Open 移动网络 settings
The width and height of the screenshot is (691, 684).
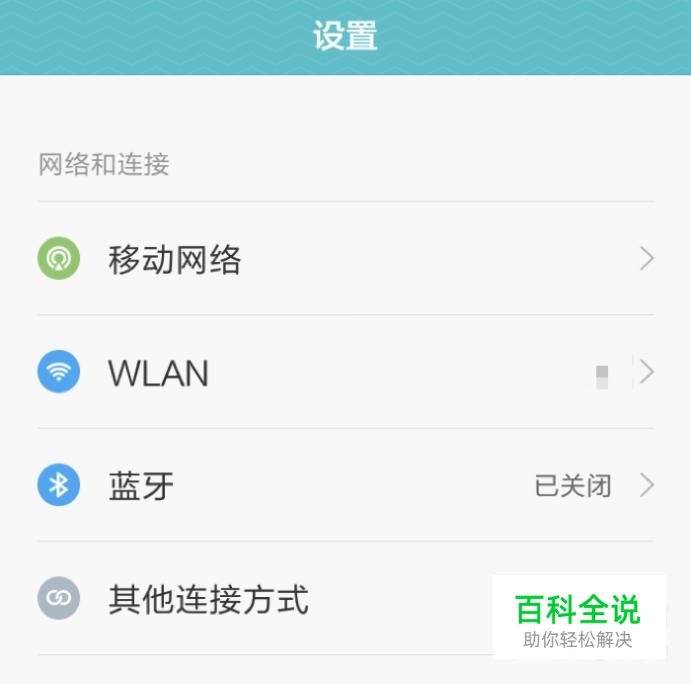coord(175,260)
